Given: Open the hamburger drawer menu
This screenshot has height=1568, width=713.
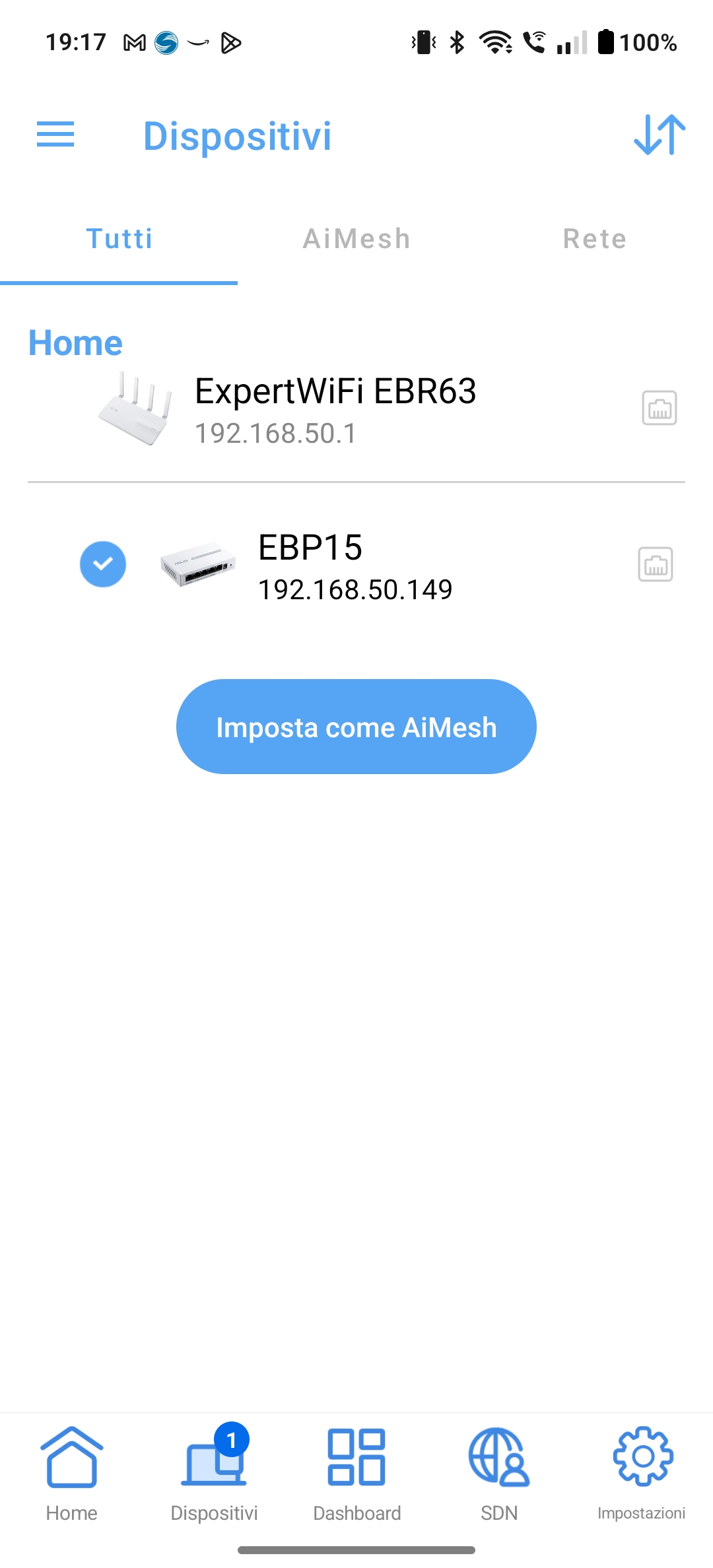Looking at the screenshot, I should click(x=55, y=135).
